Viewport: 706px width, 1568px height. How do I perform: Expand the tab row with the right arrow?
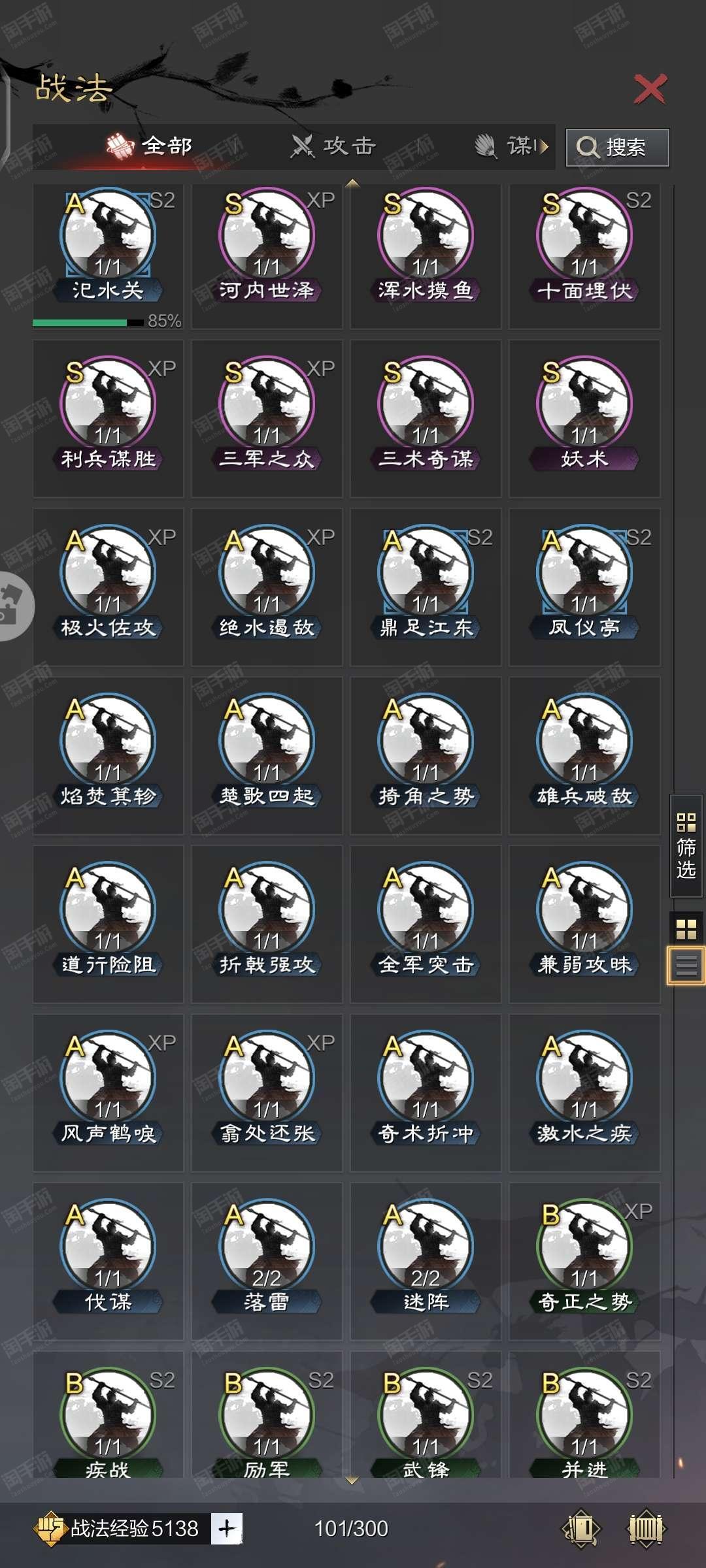point(544,146)
